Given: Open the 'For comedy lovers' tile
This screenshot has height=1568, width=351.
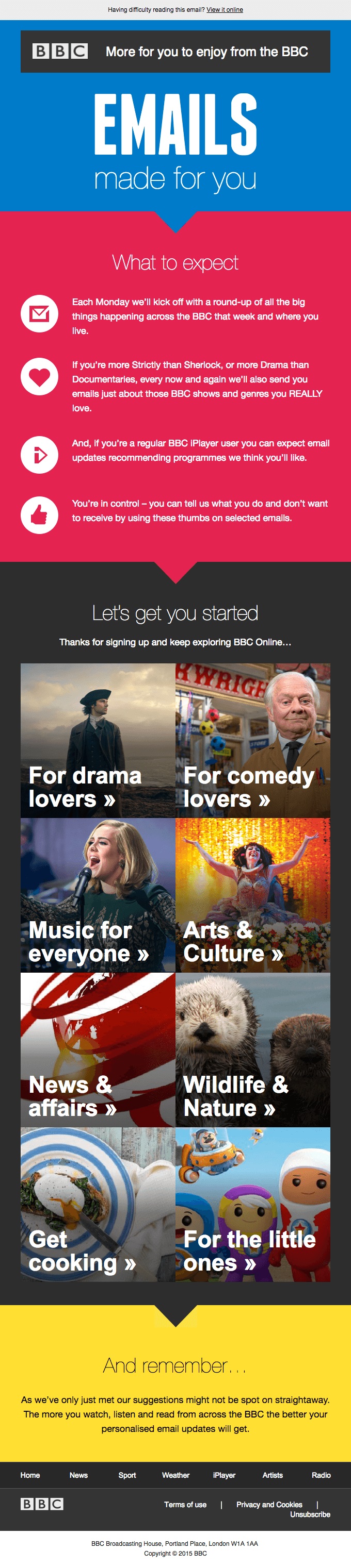Looking at the screenshot, I should pyautogui.click(x=253, y=740).
